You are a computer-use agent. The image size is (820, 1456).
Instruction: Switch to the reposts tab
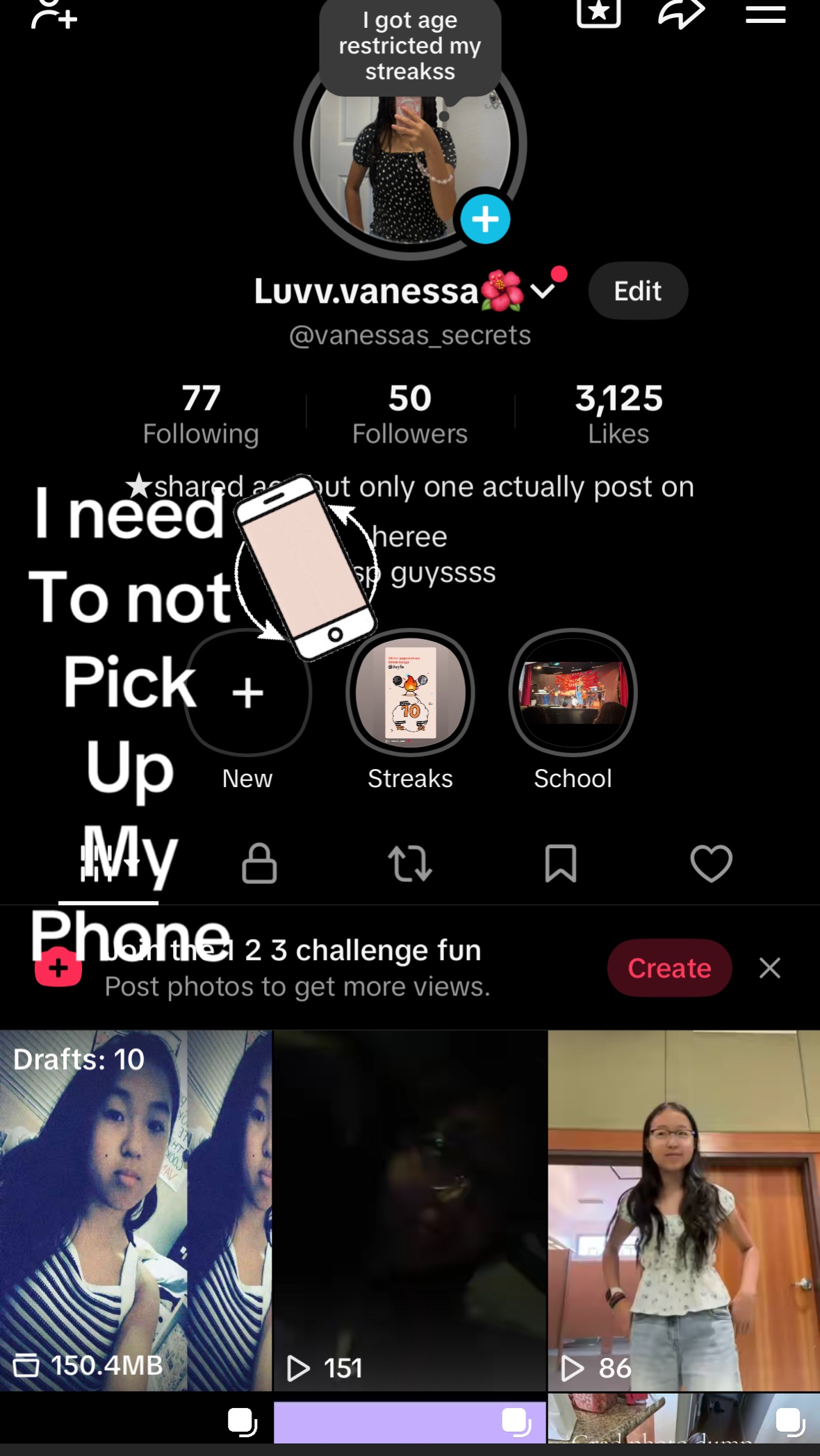pos(410,863)
